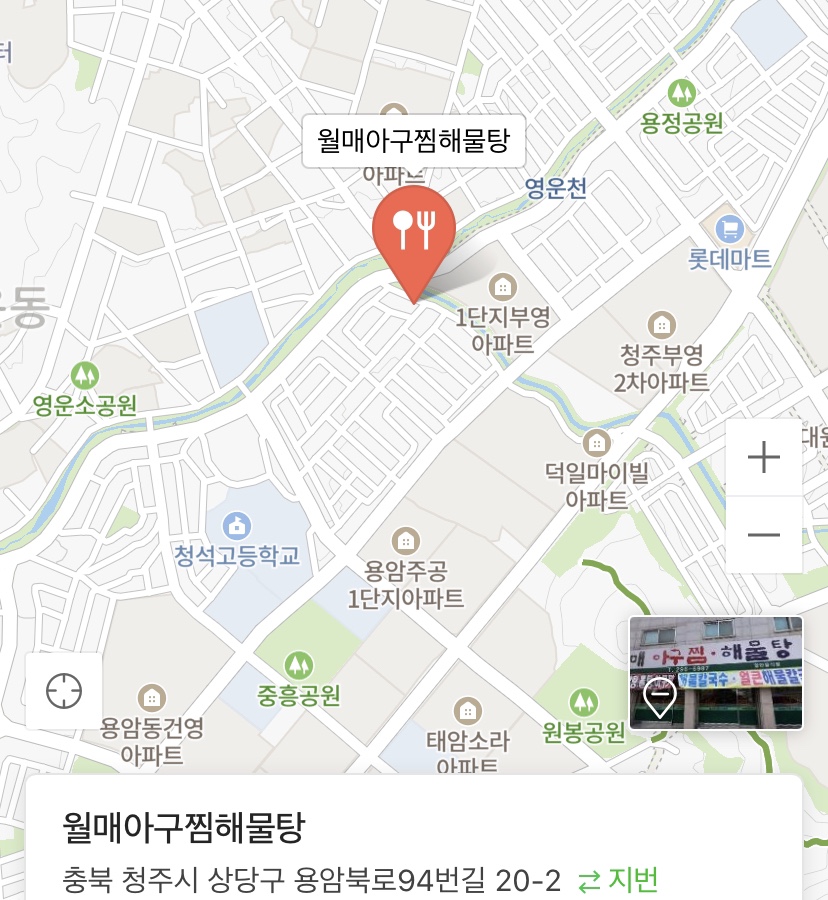Switch address to 지번 format
828x900 pixels.
coord(619,880)
